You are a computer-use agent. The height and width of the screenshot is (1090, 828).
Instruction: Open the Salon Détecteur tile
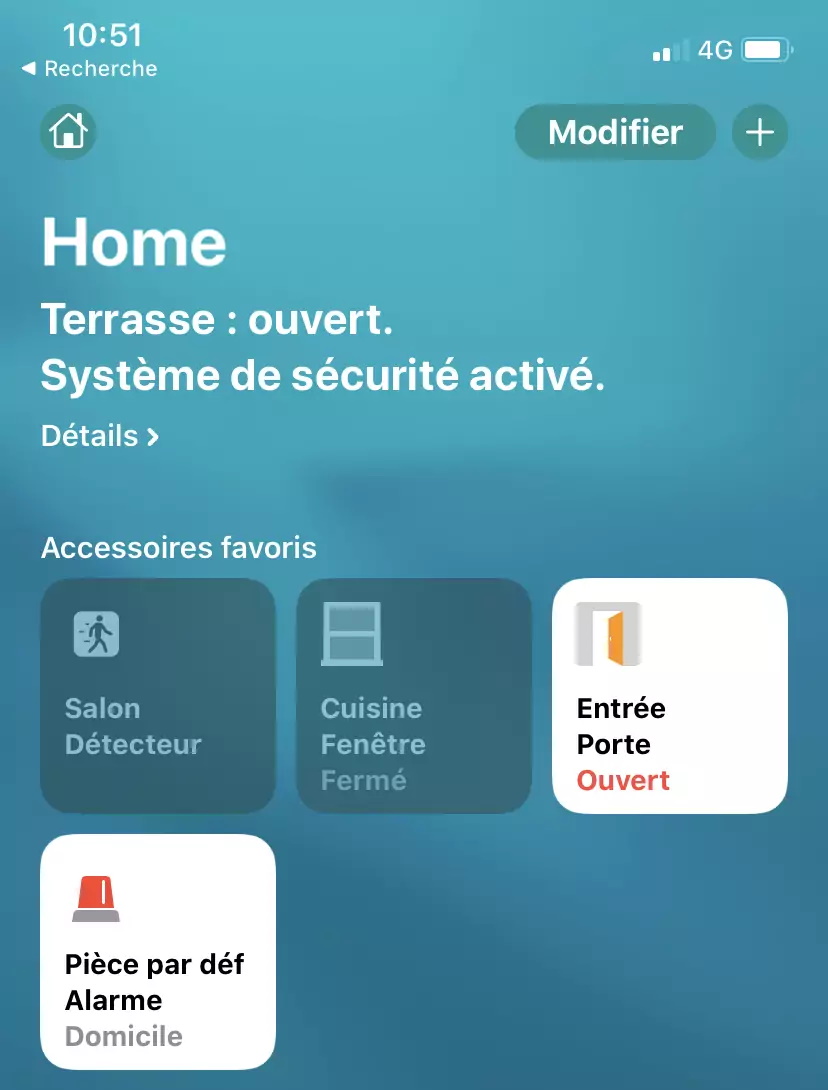pyautogui.click(x=158, y=695)
